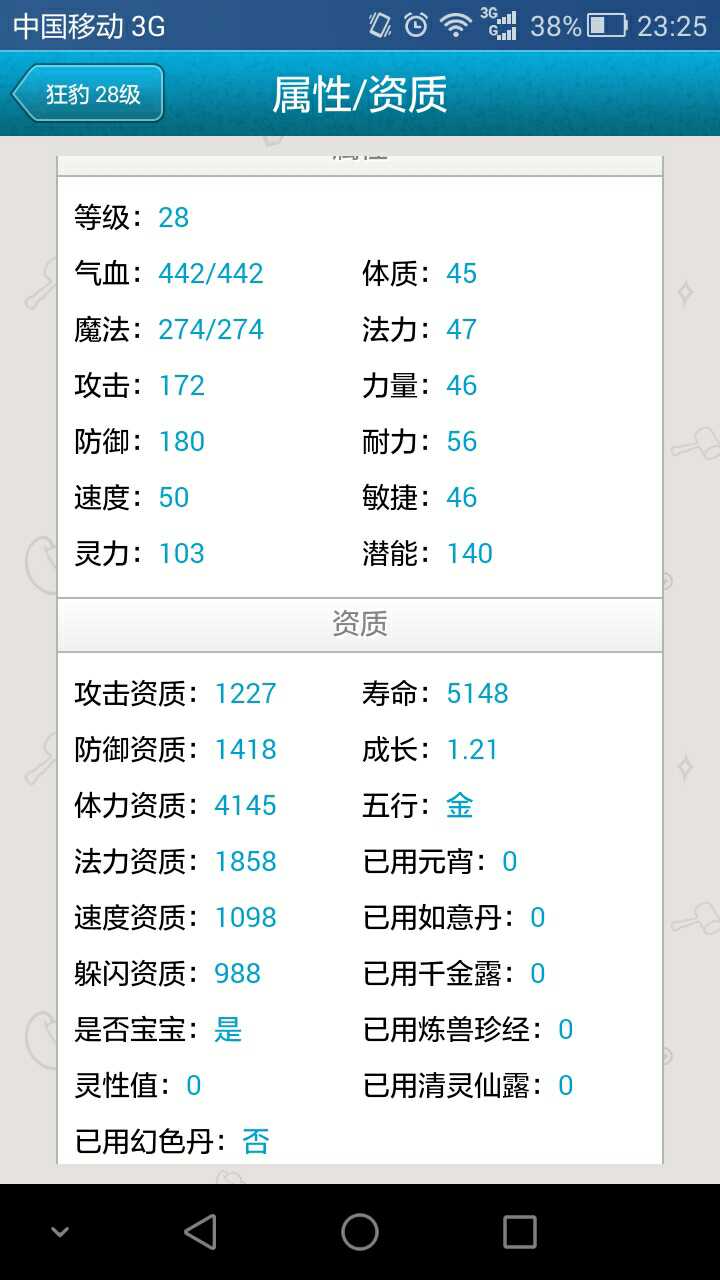Hide the navigation bar with the down arrow
Viewport: 720px width, 1280px height.
(x=60, y=1232)
